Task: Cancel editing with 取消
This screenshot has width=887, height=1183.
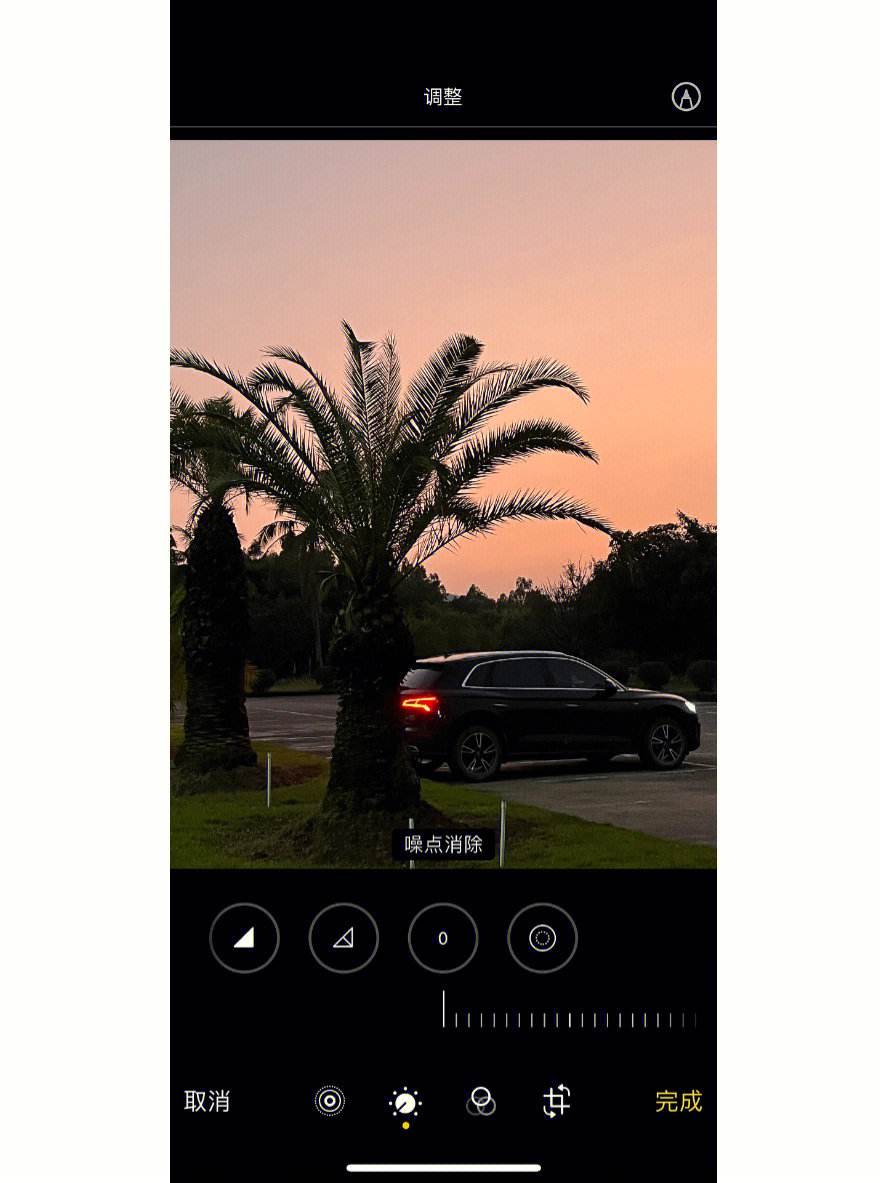Action: pos(207,1101)
